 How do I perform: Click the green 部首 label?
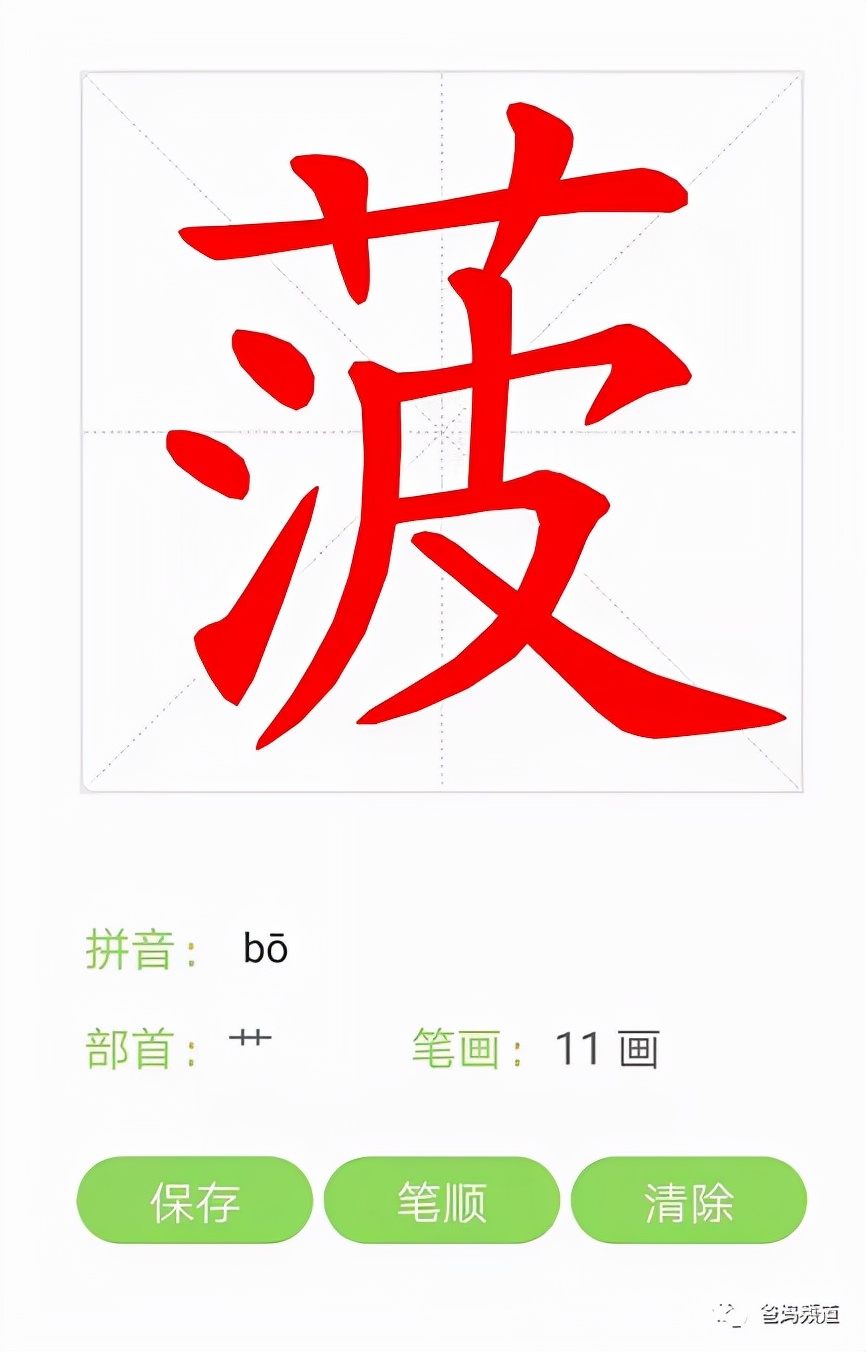point(131,1049)
